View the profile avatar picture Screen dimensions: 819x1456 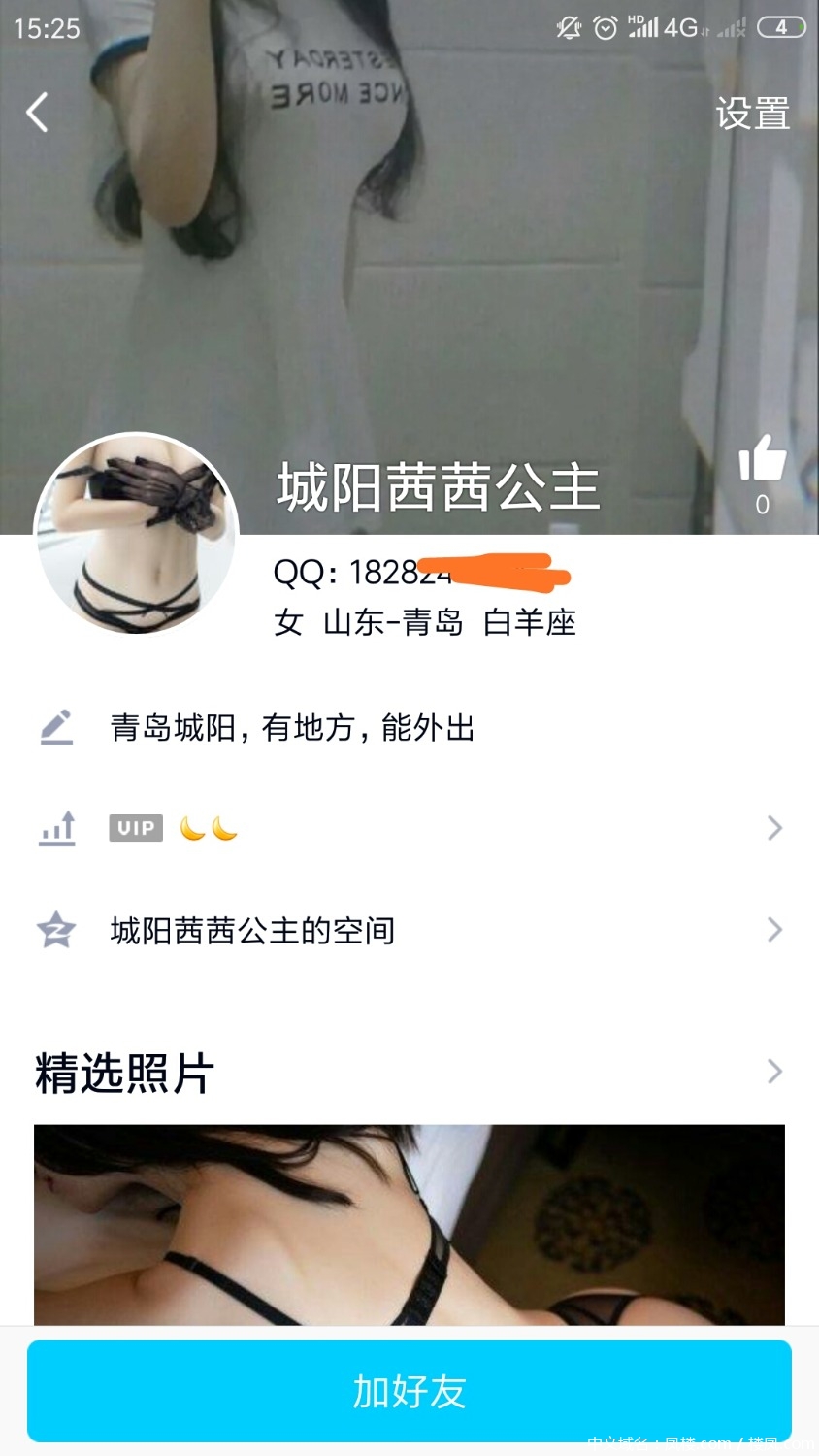point(136,533)
